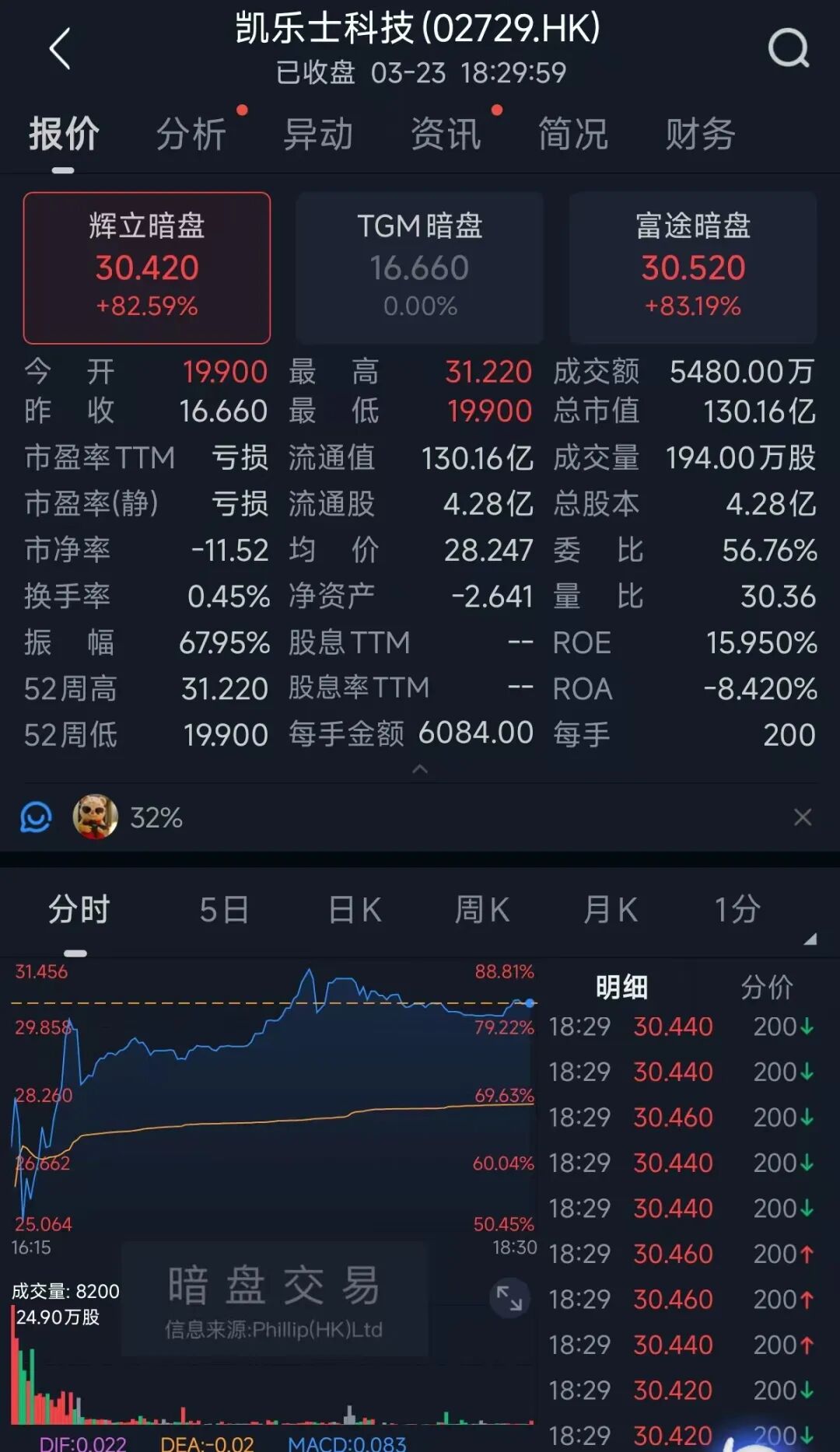840x1452 pixels.
Task: Expand the chart to fullscreen
Action: tap(509, 1298)
